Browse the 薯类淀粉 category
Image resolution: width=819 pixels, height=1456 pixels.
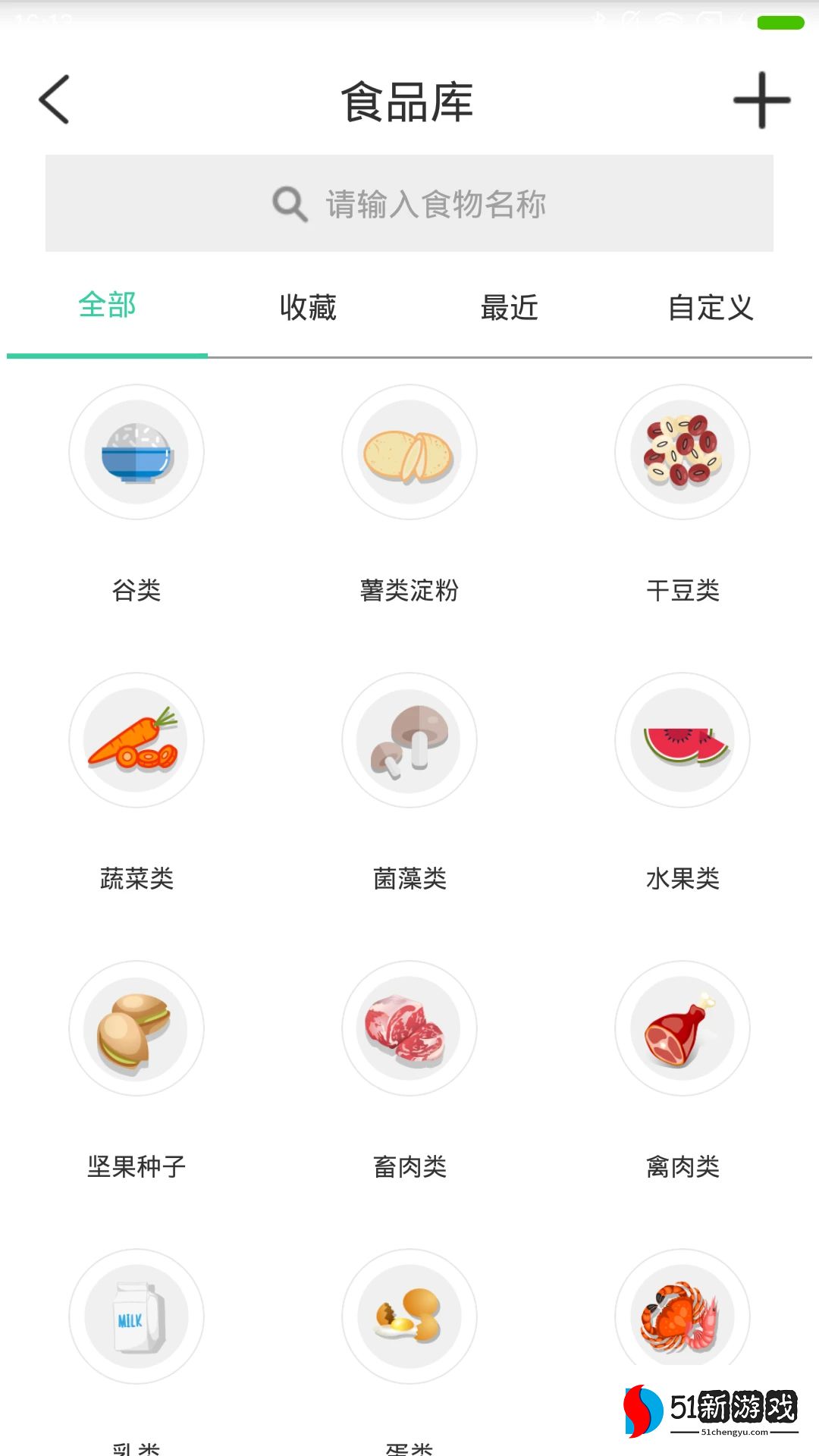coord(409,453)
